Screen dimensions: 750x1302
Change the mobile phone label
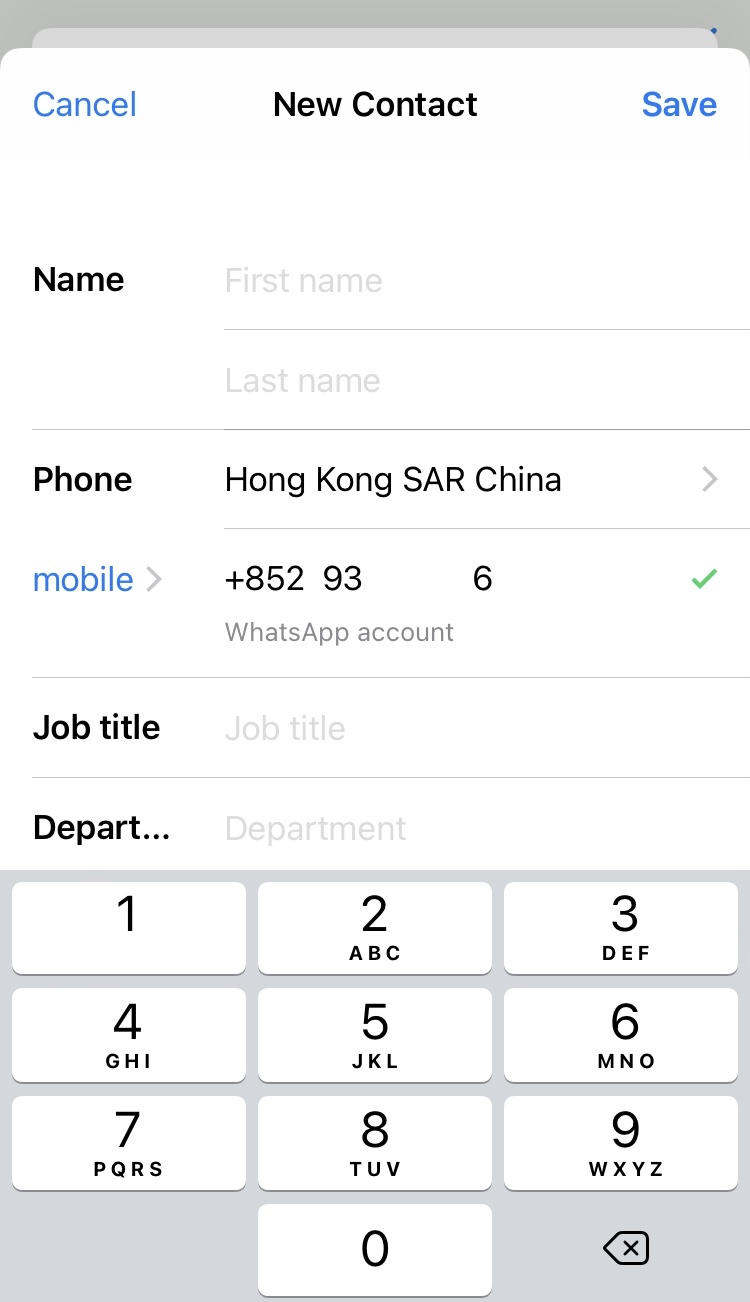click(97, 579)
